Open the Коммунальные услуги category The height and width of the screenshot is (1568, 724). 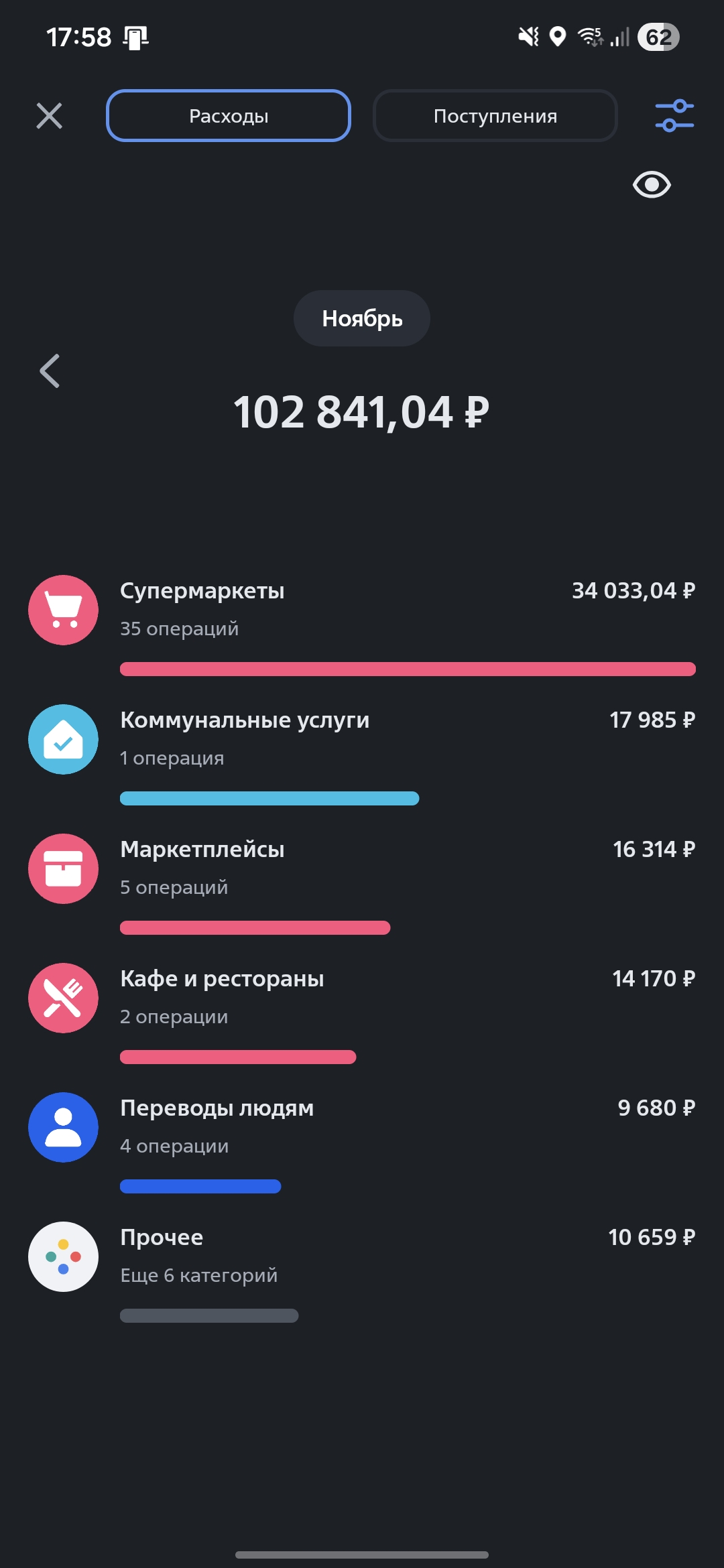362,740
